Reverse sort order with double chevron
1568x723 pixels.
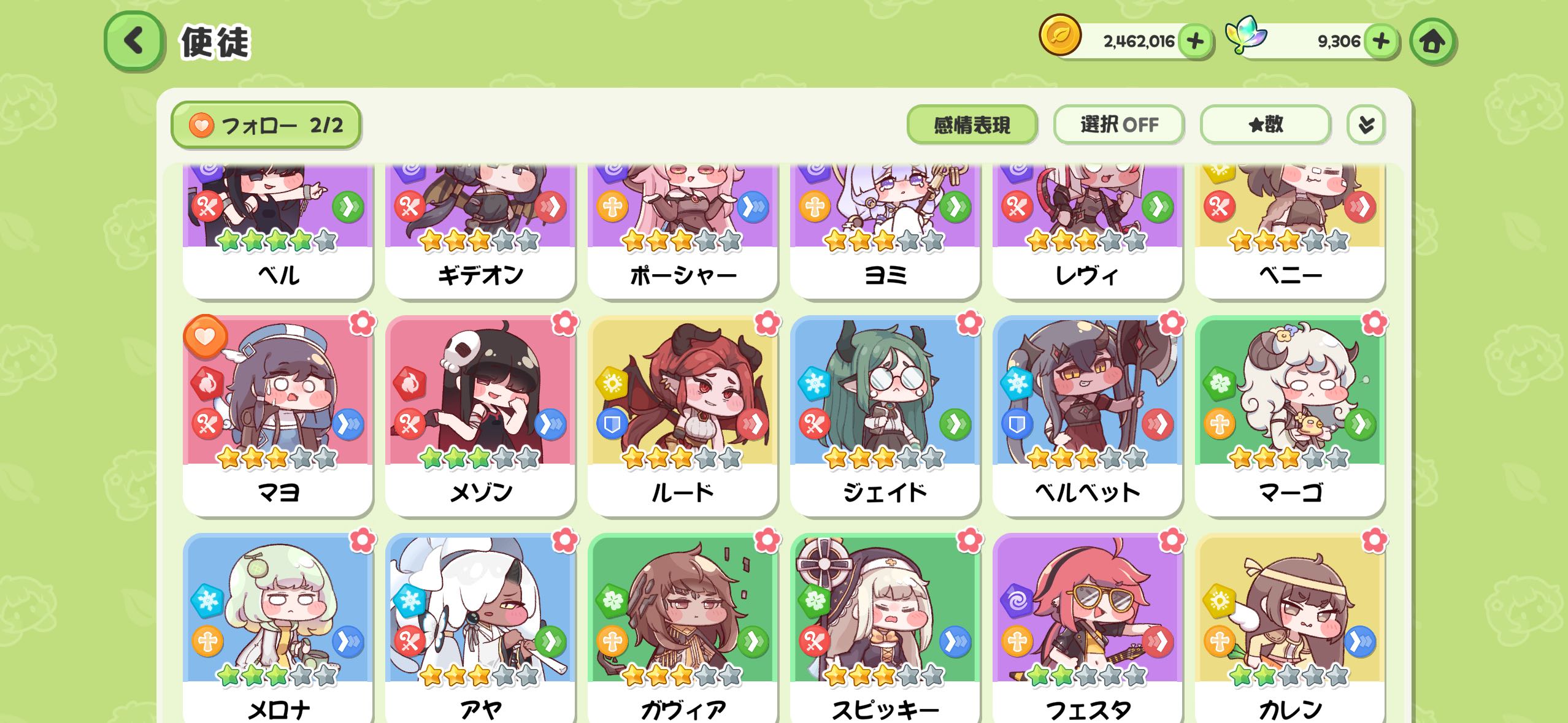(1366, 125)
